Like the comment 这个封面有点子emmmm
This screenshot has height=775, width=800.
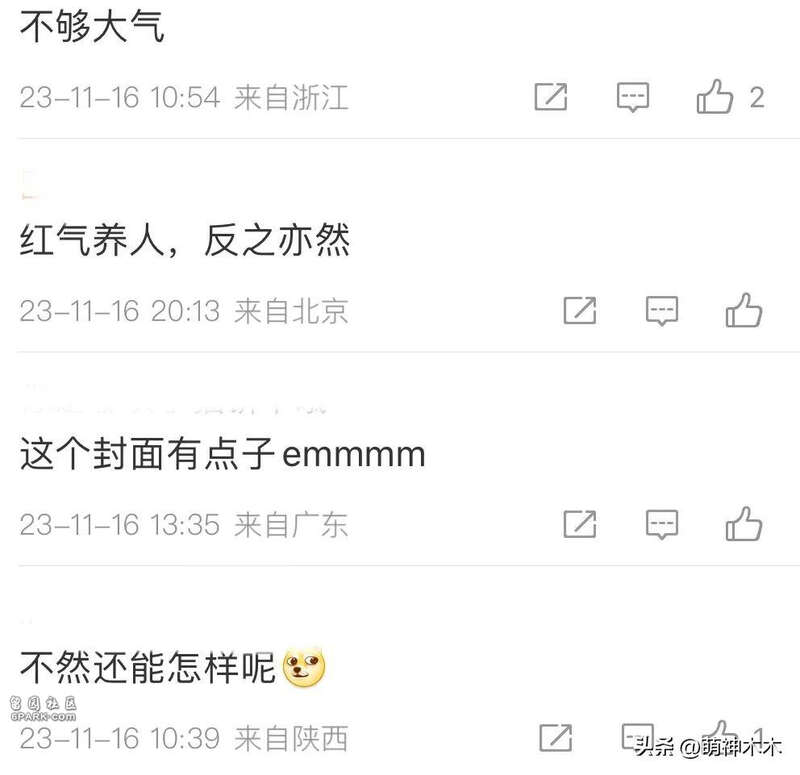click(744, 523)
